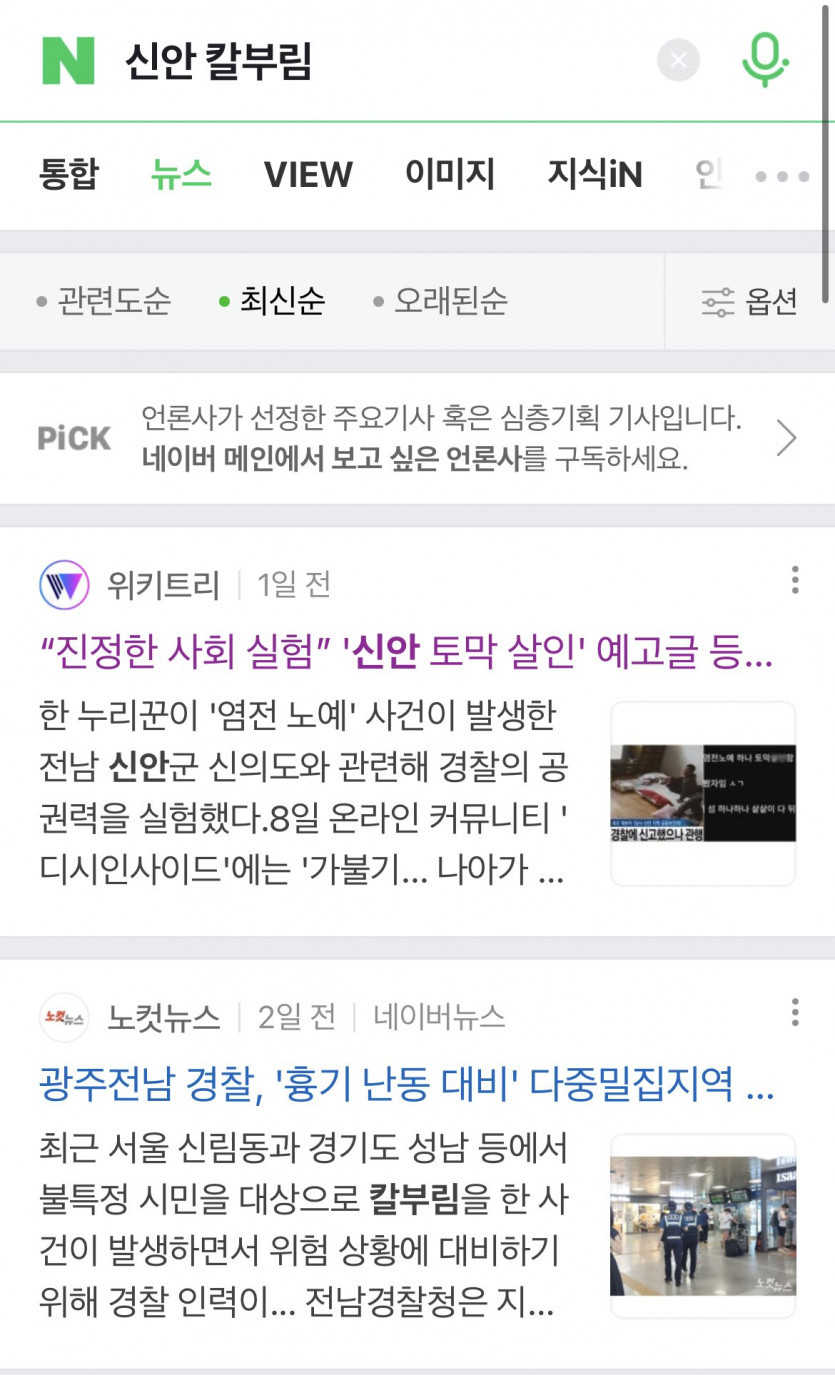View the 위키트리 article thumbnail

tap(702, 793)
